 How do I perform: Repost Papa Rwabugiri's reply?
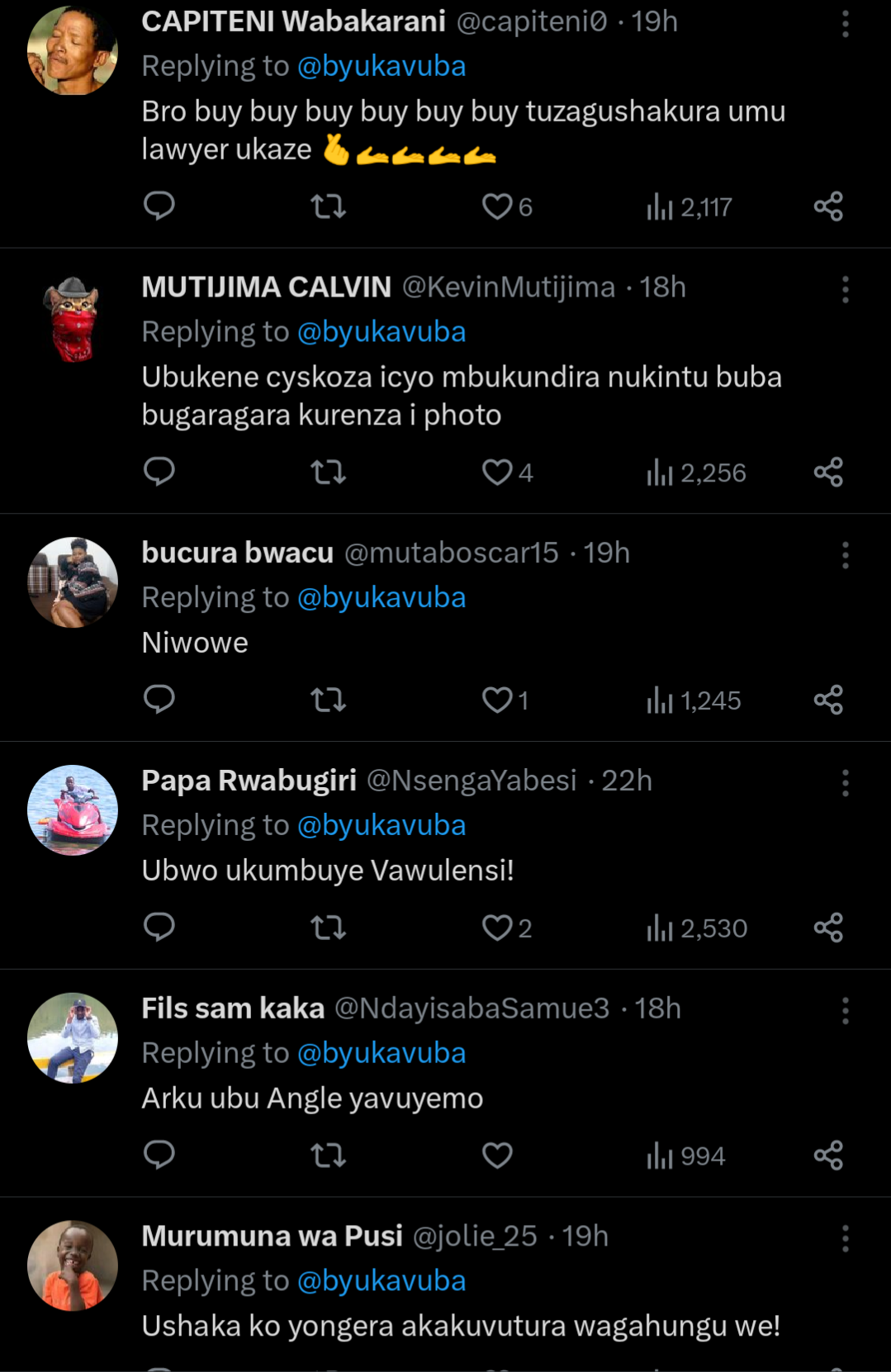328,928
